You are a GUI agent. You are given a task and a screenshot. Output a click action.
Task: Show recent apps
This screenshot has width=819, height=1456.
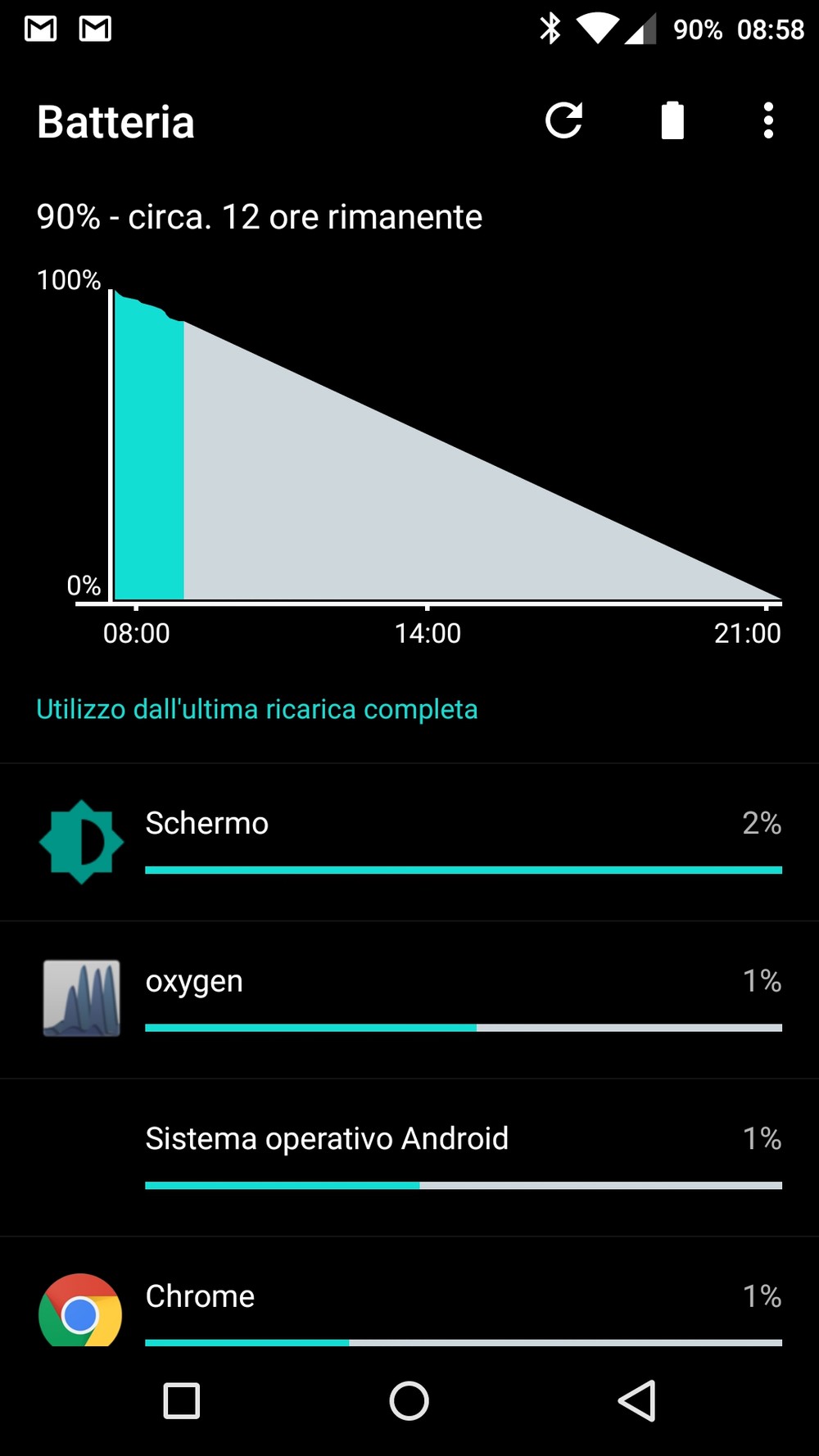coord(182,1400)
